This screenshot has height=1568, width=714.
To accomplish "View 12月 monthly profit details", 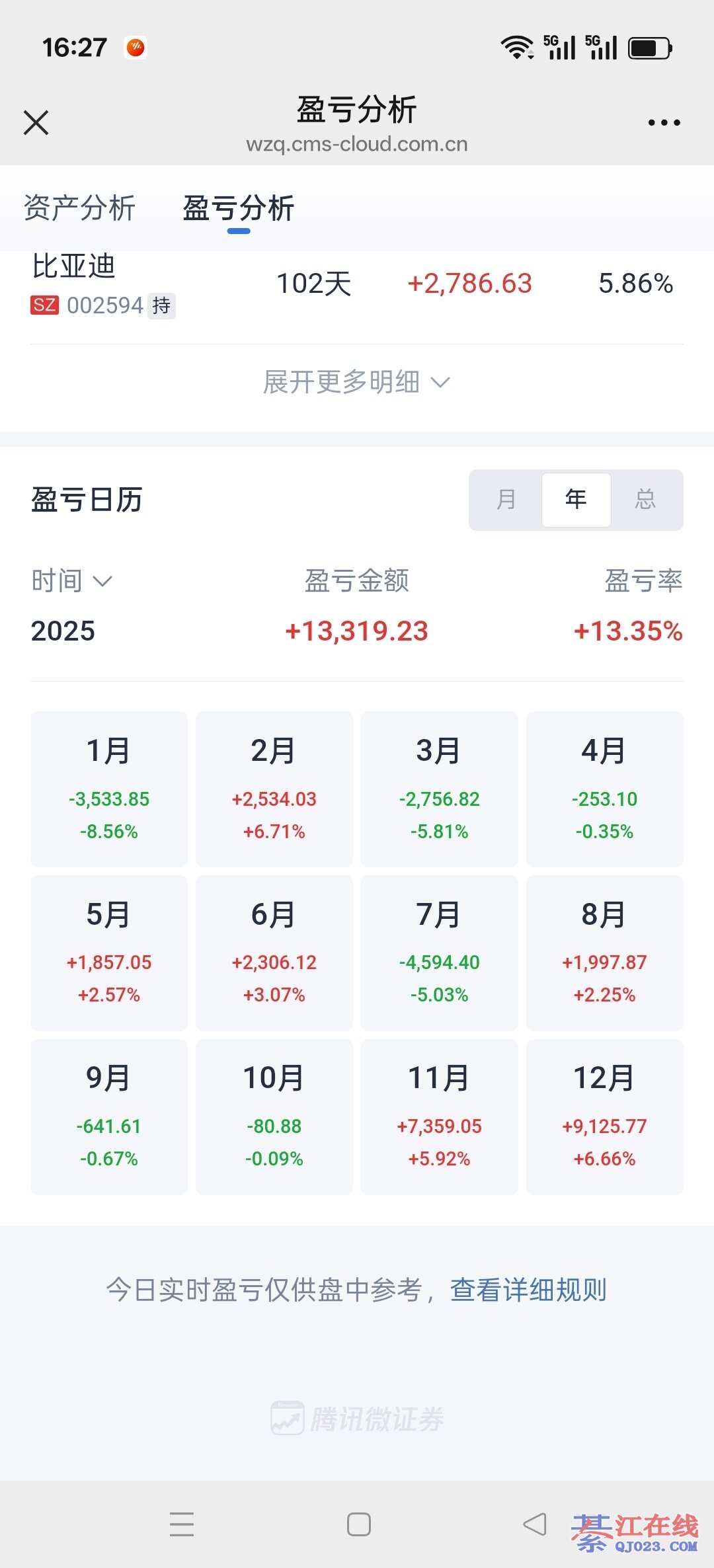I will point(605,1117).
